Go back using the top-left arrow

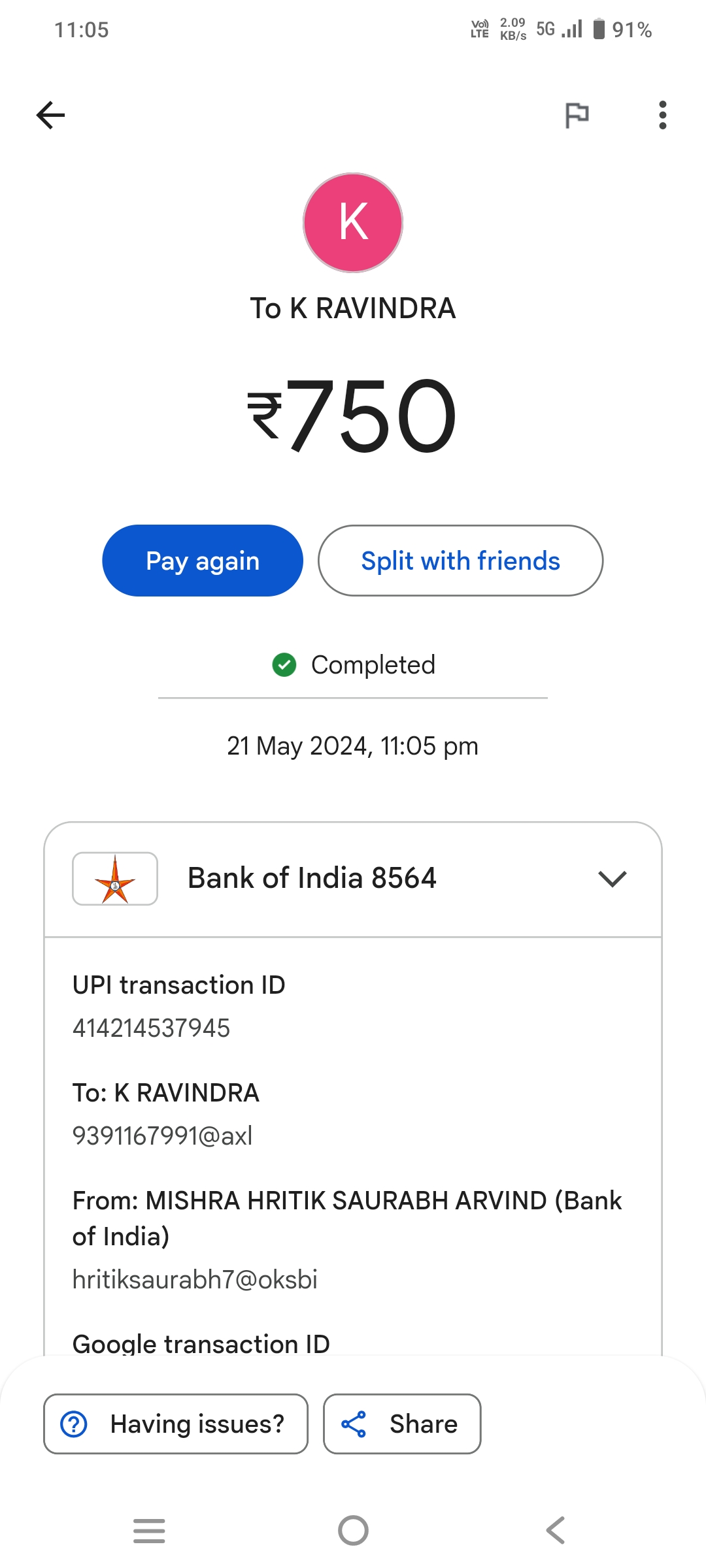pos(50,116)
